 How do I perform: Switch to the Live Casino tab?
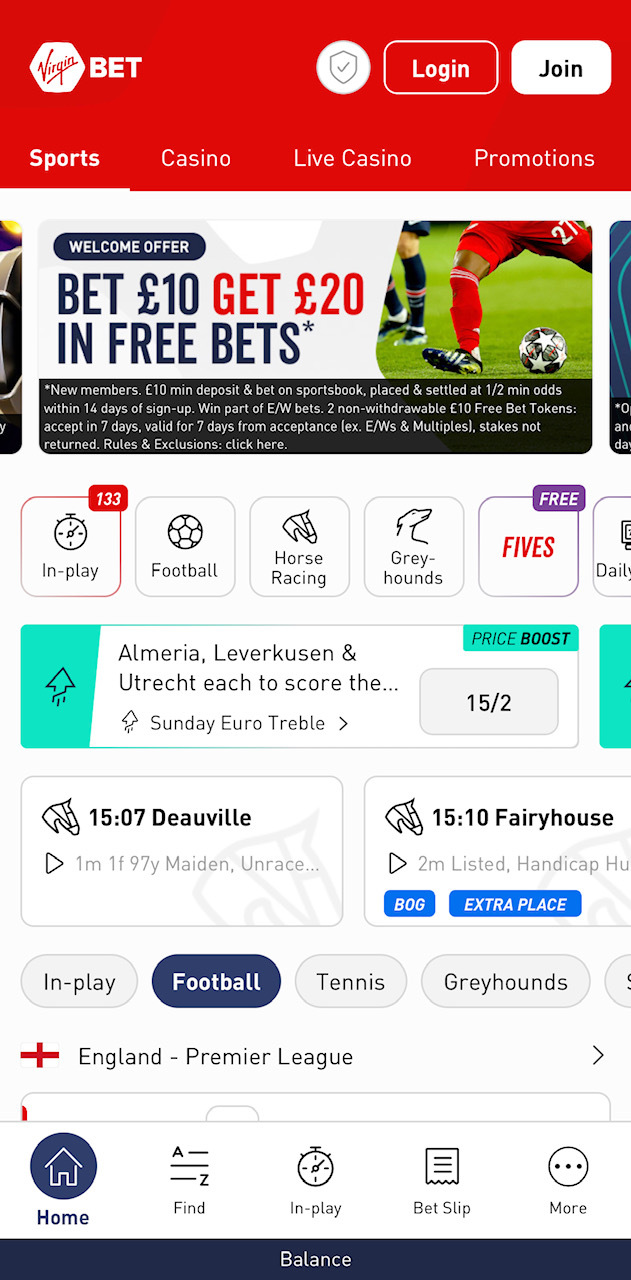click(352, 158)
